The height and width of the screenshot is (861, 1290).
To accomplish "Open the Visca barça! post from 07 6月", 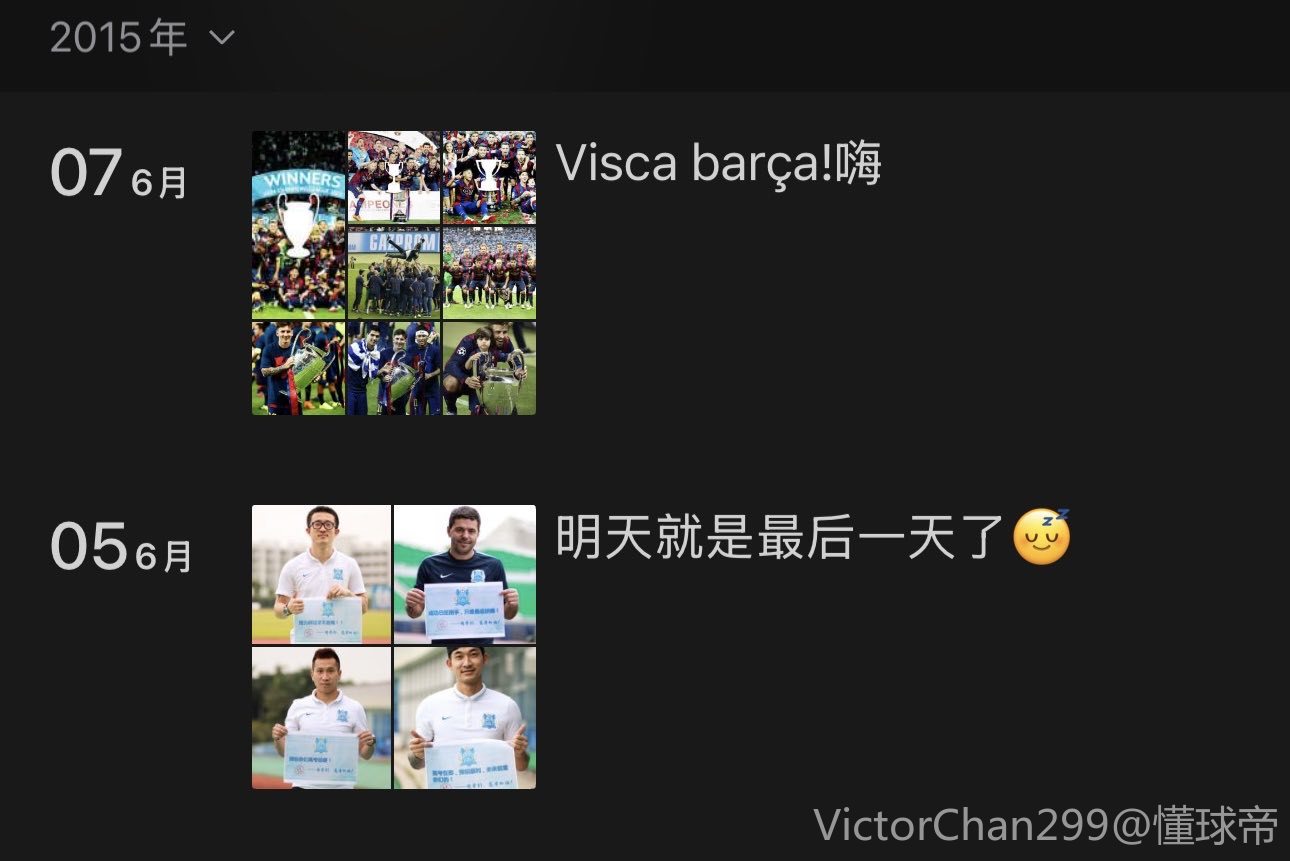I will point(718,164).
